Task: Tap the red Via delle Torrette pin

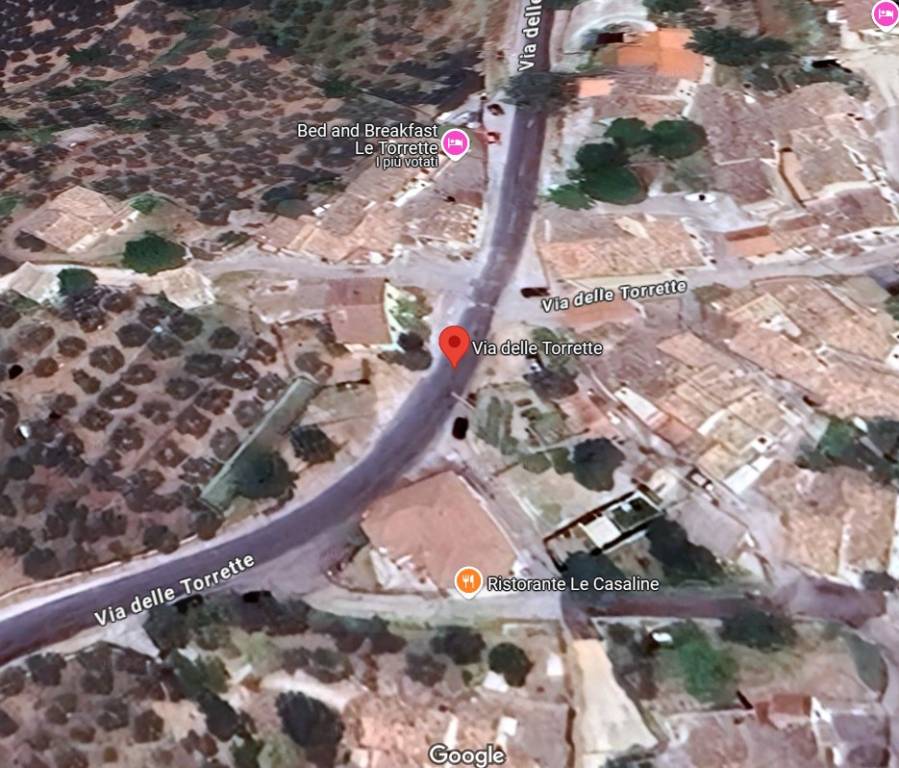Action: (454, 344)
